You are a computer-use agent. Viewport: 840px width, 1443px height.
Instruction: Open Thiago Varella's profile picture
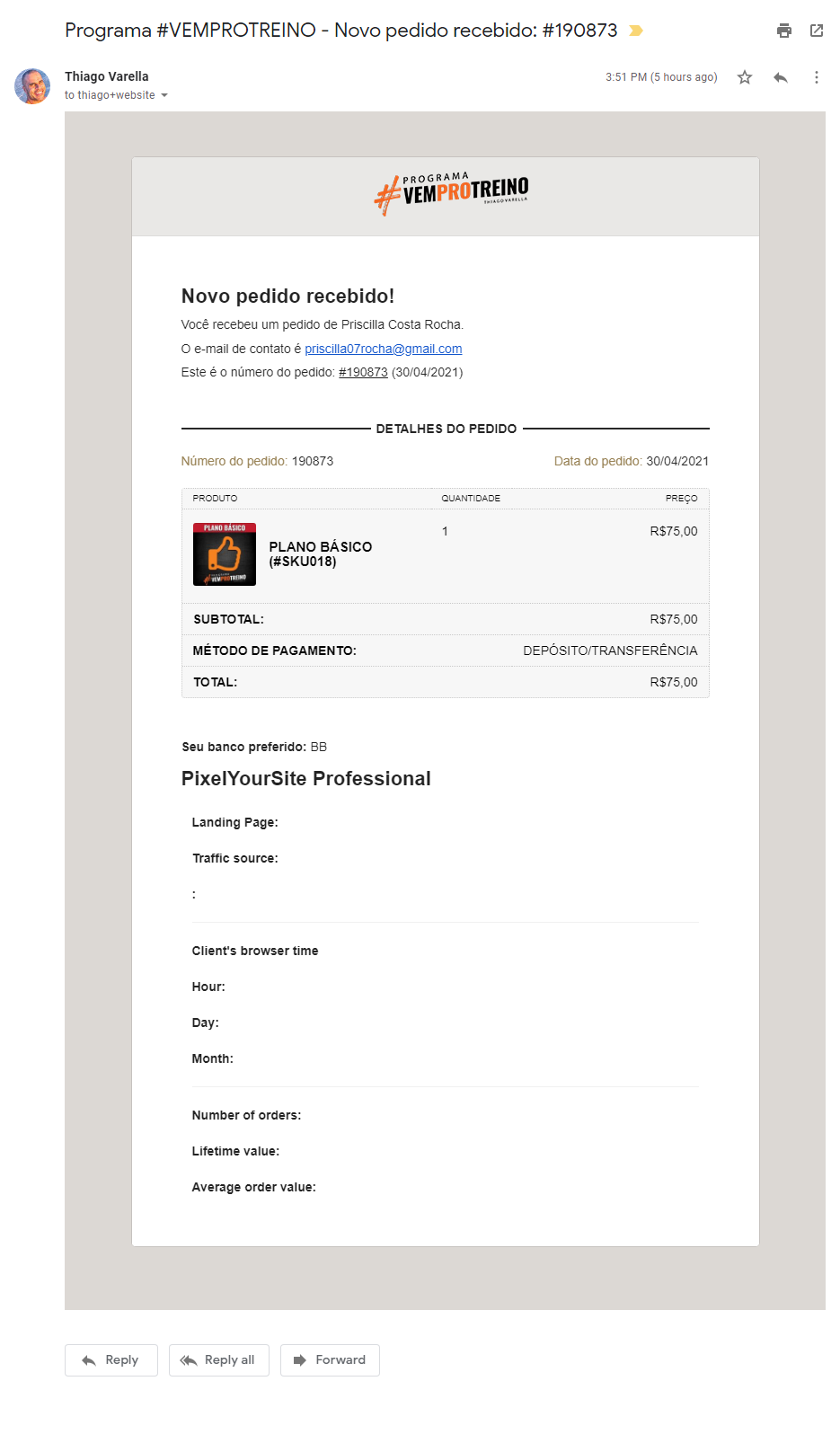point(32,86)
